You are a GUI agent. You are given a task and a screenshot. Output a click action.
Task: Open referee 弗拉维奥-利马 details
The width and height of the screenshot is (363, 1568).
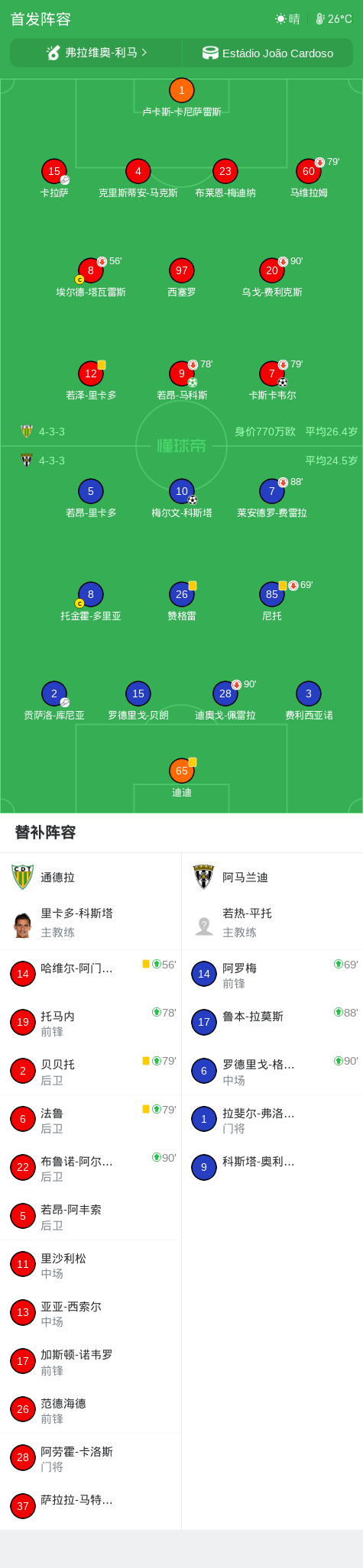[x=96, y=53]
